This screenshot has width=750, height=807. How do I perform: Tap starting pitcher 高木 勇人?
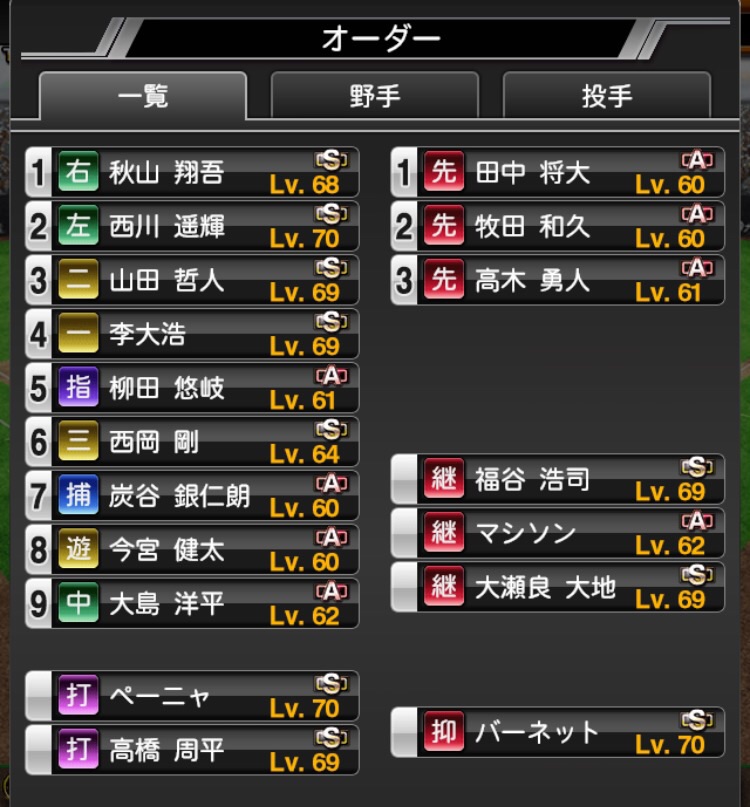pos(558,281)
